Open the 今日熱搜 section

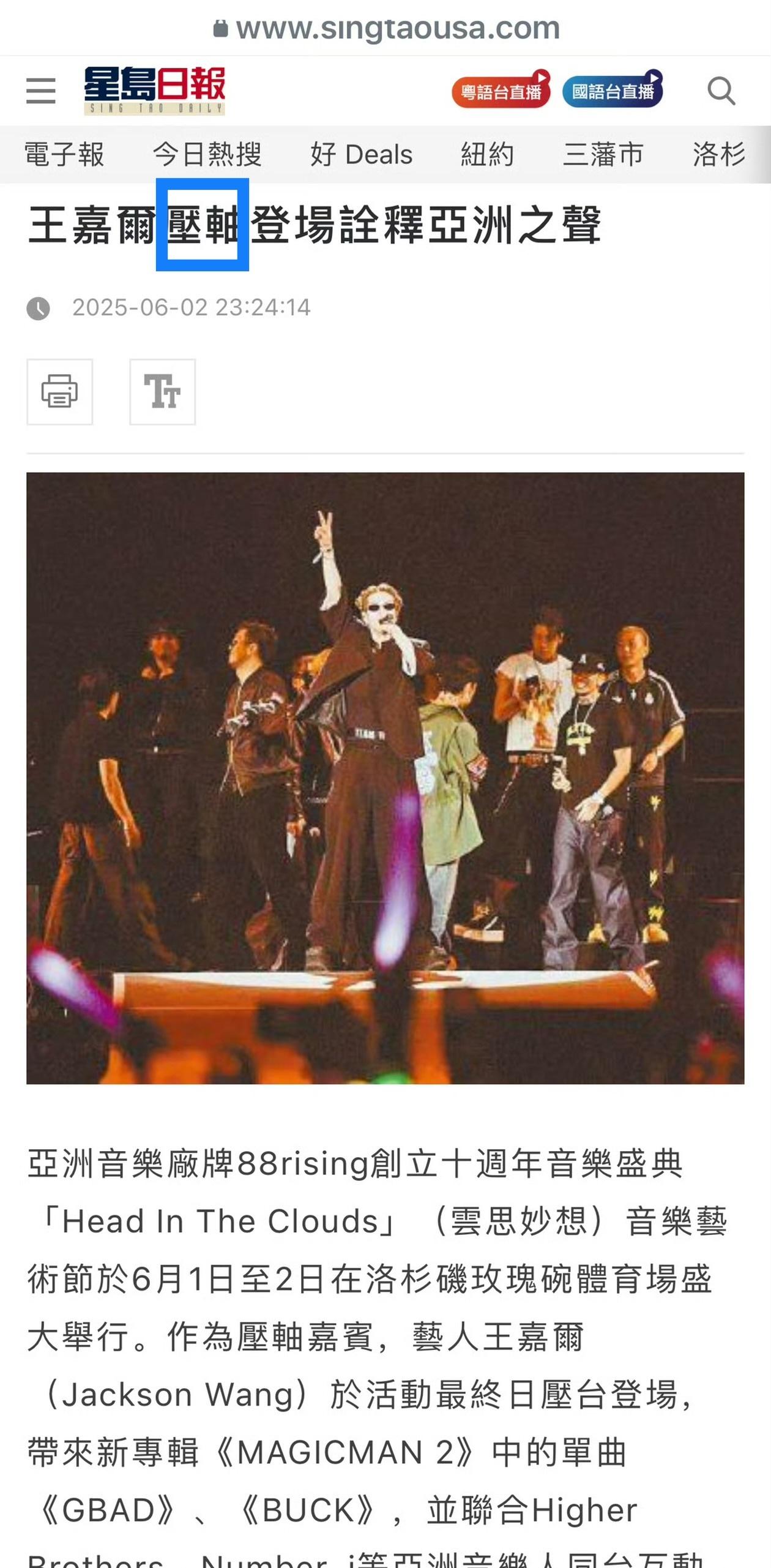207,154
